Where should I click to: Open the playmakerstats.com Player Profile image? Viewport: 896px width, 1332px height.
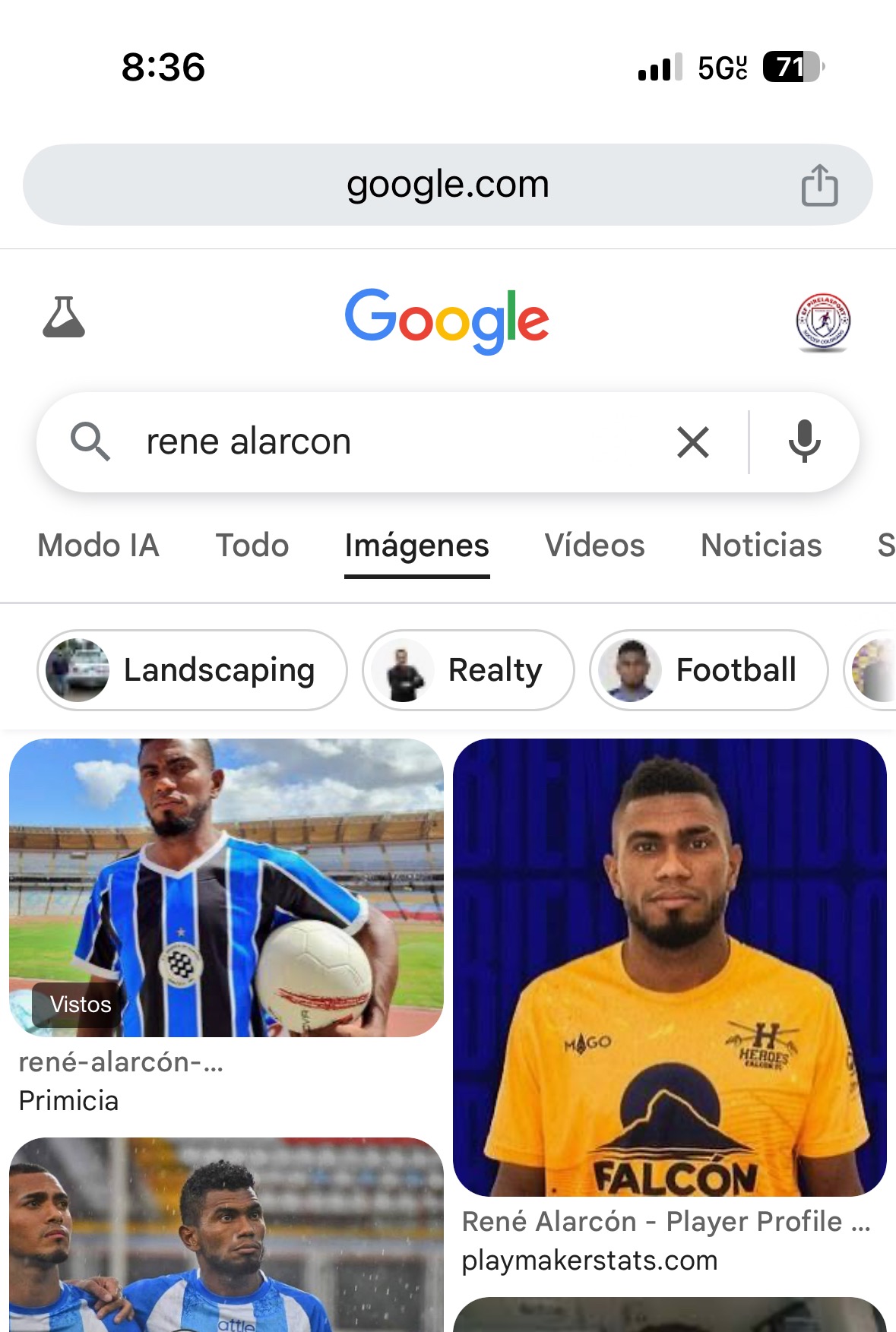(670, 967)
